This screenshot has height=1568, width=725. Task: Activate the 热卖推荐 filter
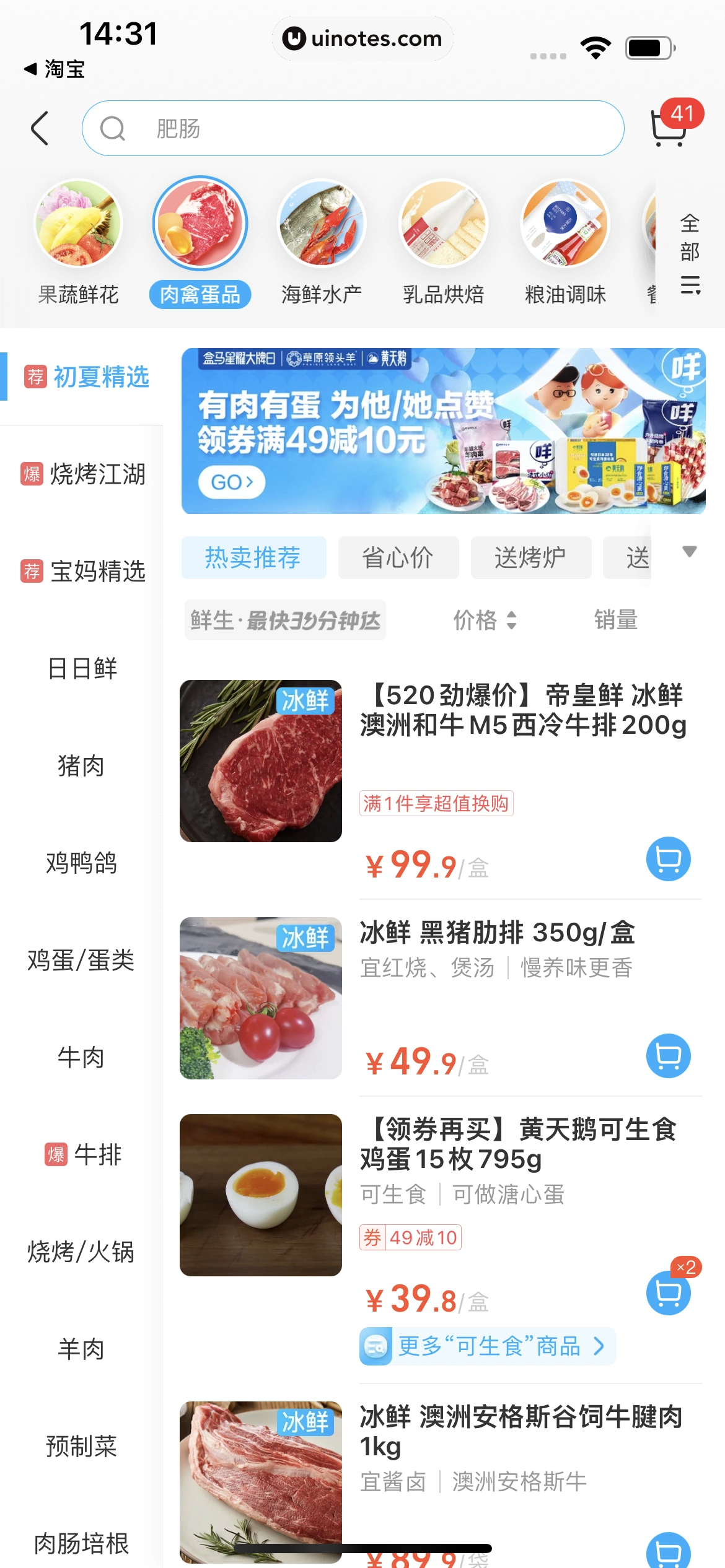(x=253, y=557)
